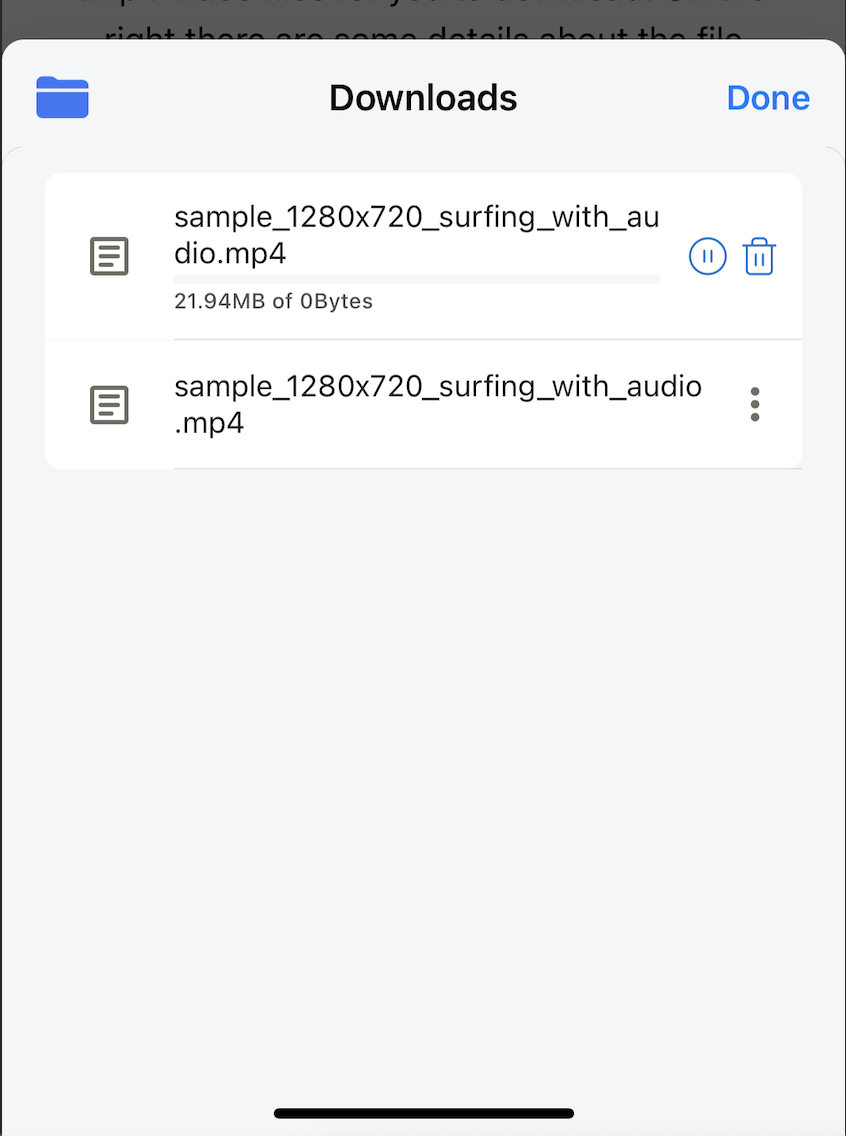Viewport: 846px width, 1136px height.
Task: Delete the downloading surfing video file
Action: point(759,256)
